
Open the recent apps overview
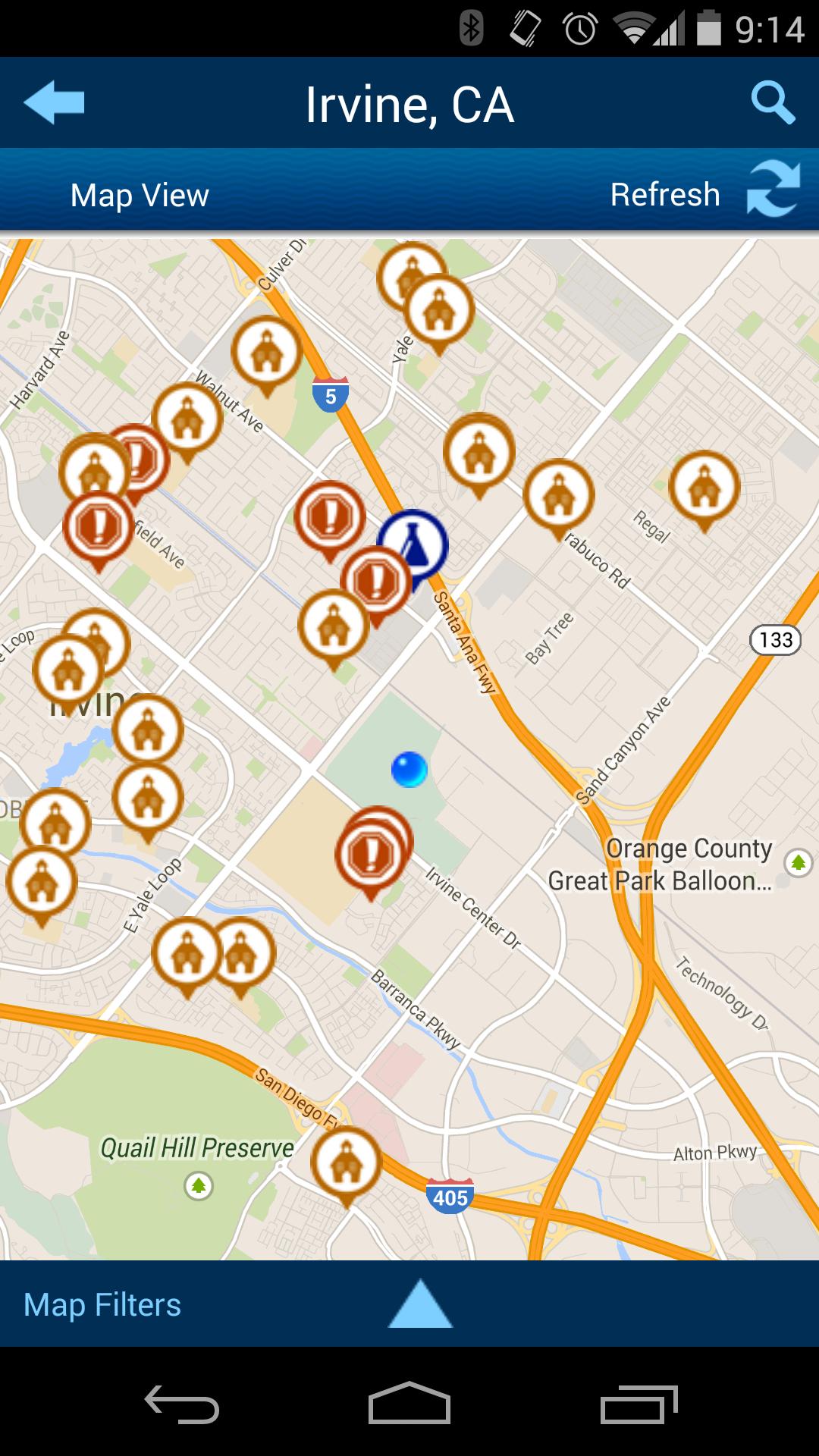639,1404
